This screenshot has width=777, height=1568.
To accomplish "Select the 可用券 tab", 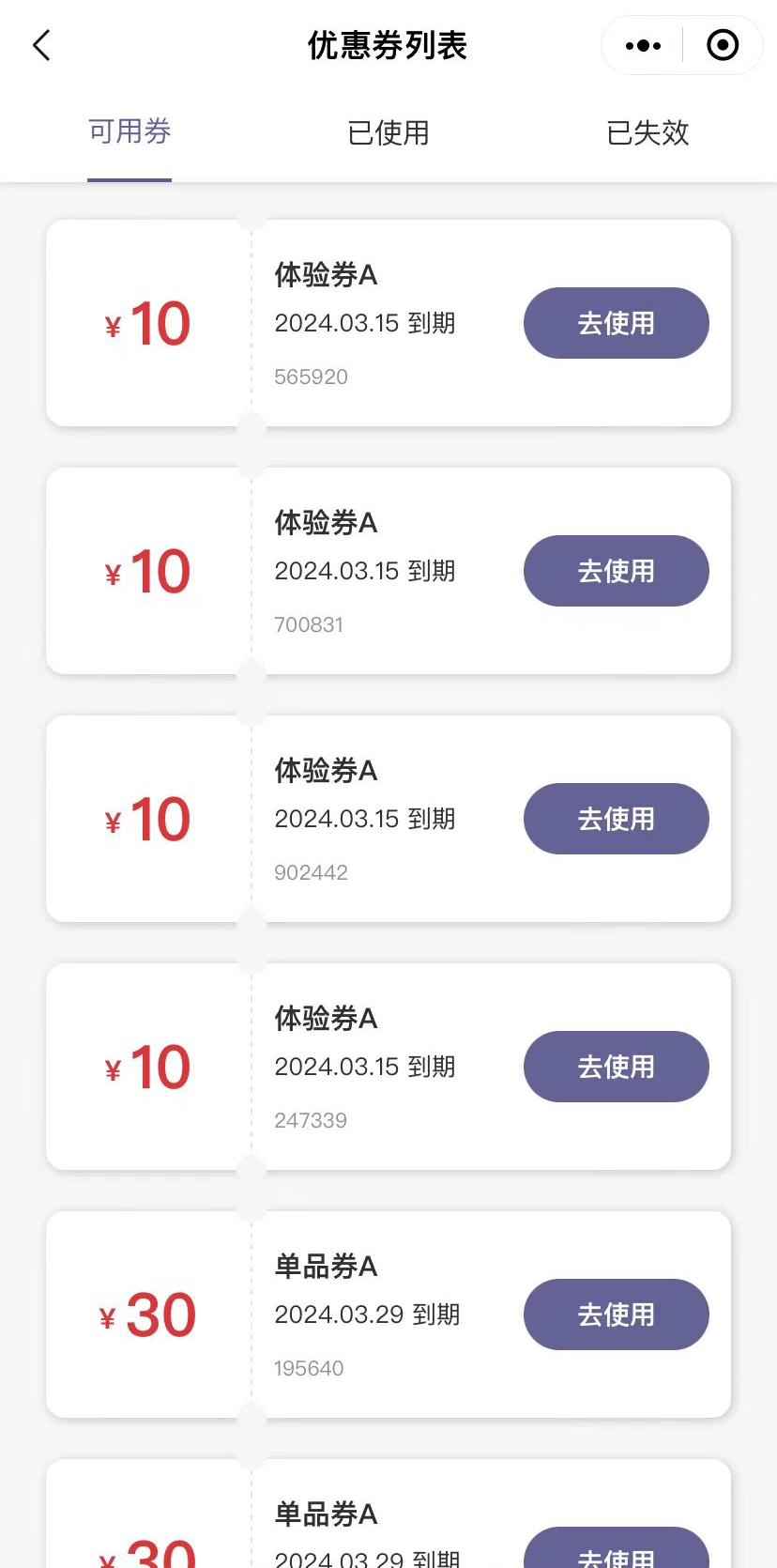I will click(x=129, y=132).
